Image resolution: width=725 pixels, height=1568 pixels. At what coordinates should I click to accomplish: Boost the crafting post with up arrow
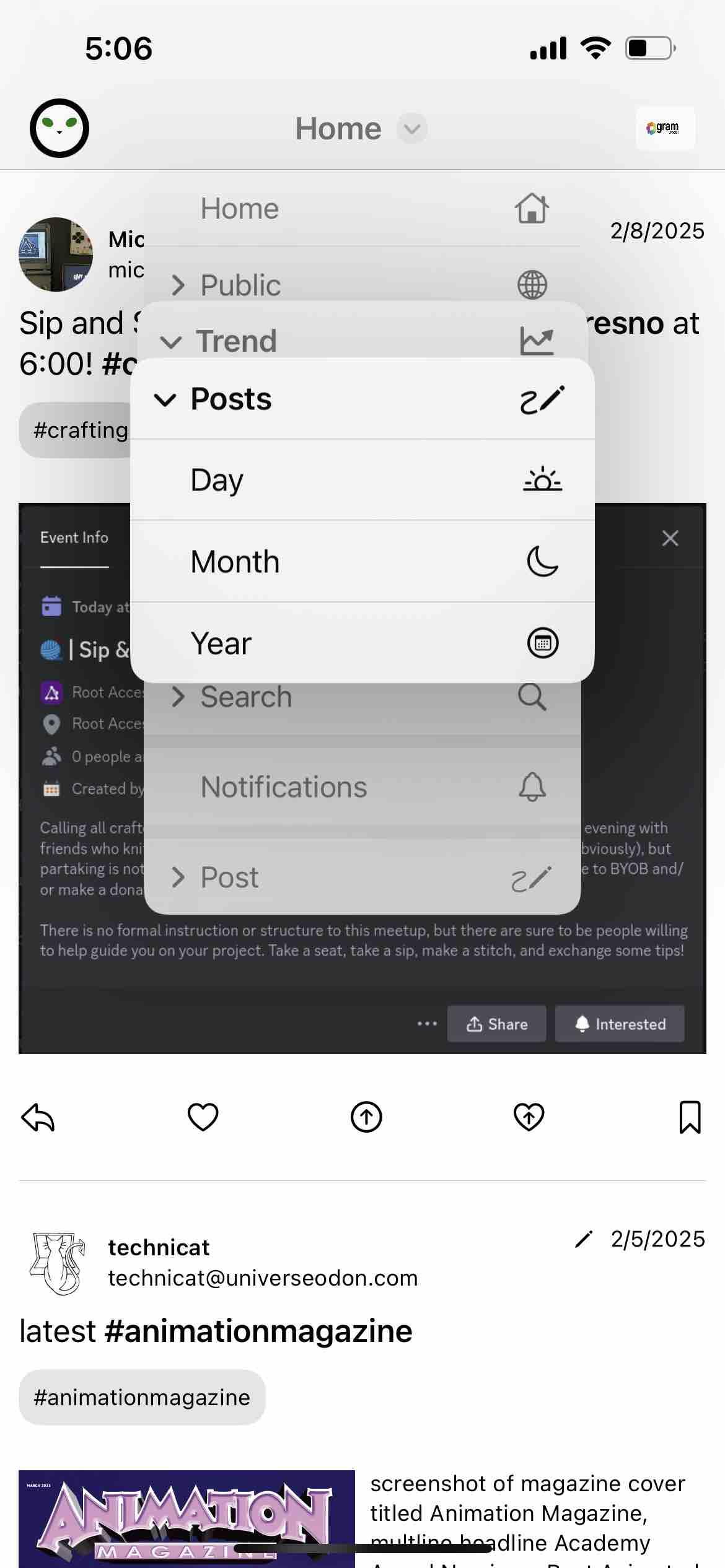[x=366, y=1117]
